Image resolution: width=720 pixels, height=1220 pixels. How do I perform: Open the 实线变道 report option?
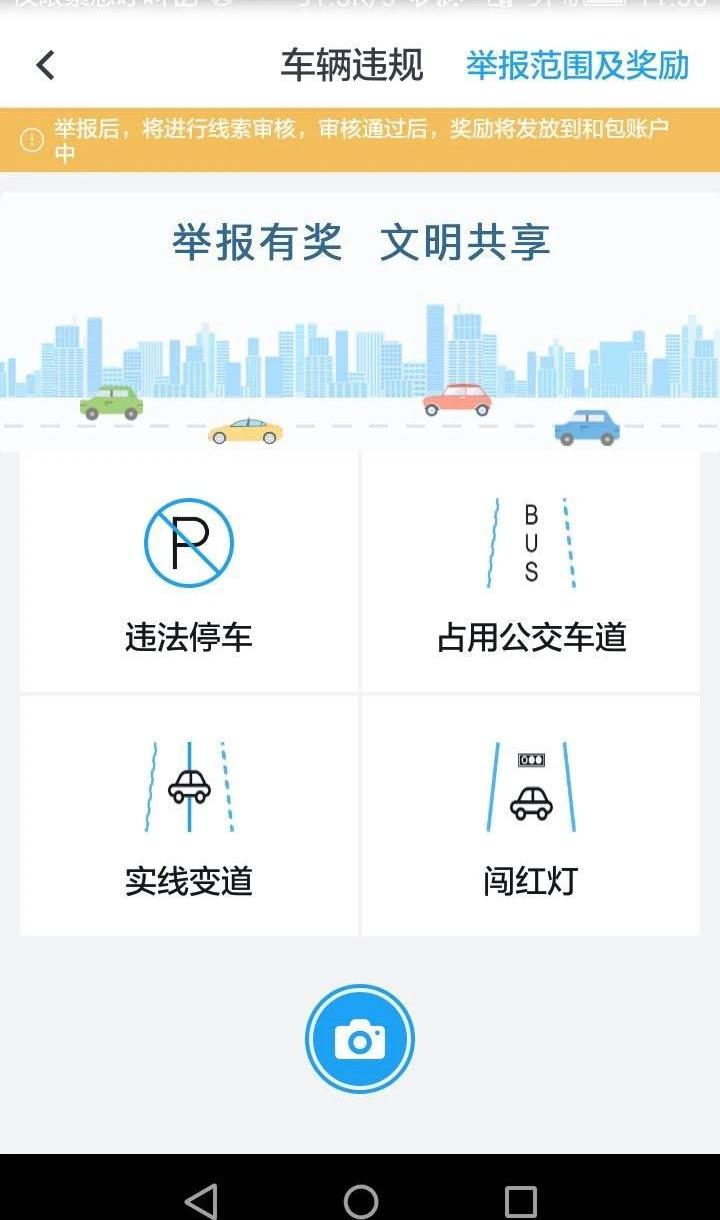pos(189,816)
